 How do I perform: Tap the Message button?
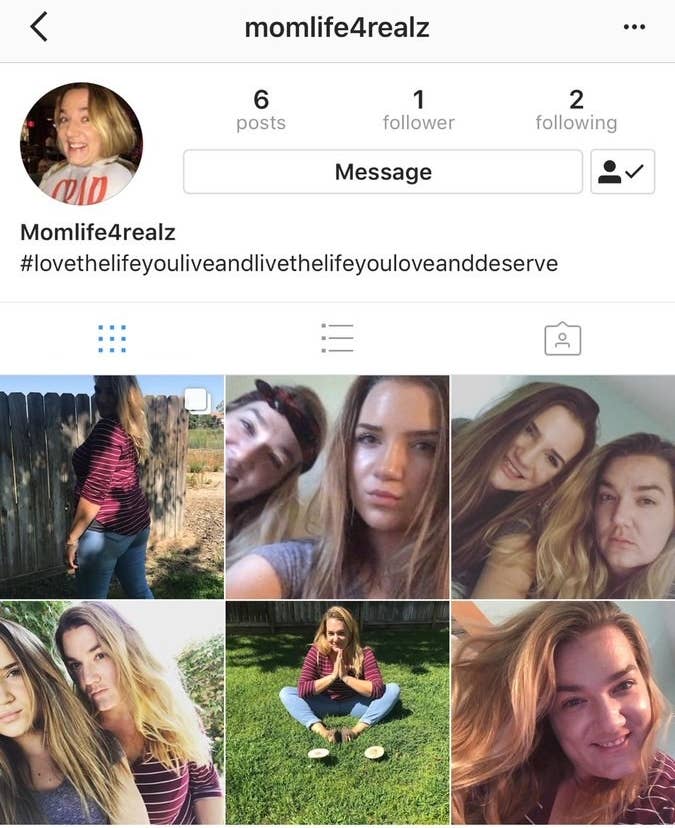click(383, 172)
